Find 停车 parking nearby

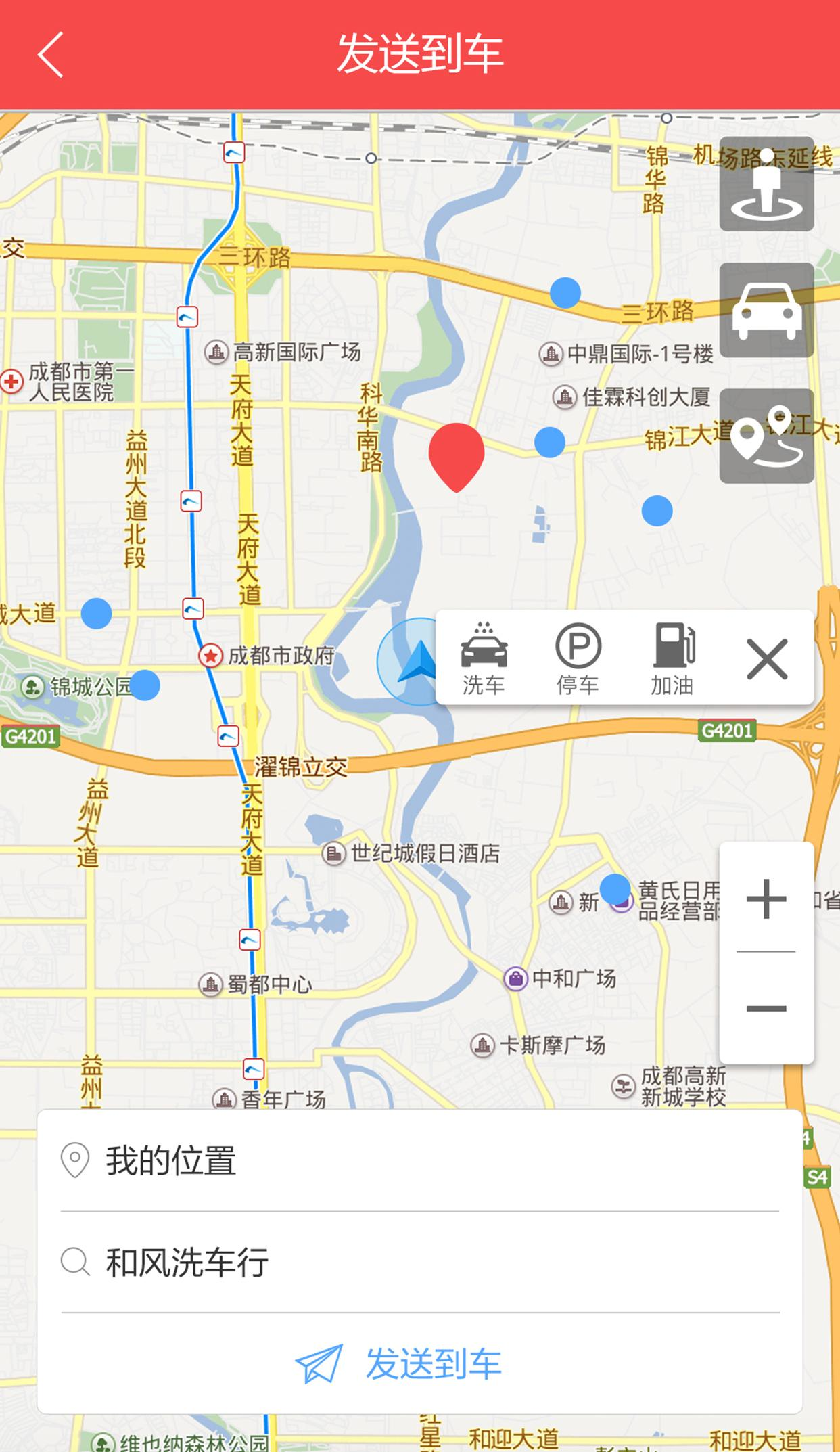pos(578,658)
